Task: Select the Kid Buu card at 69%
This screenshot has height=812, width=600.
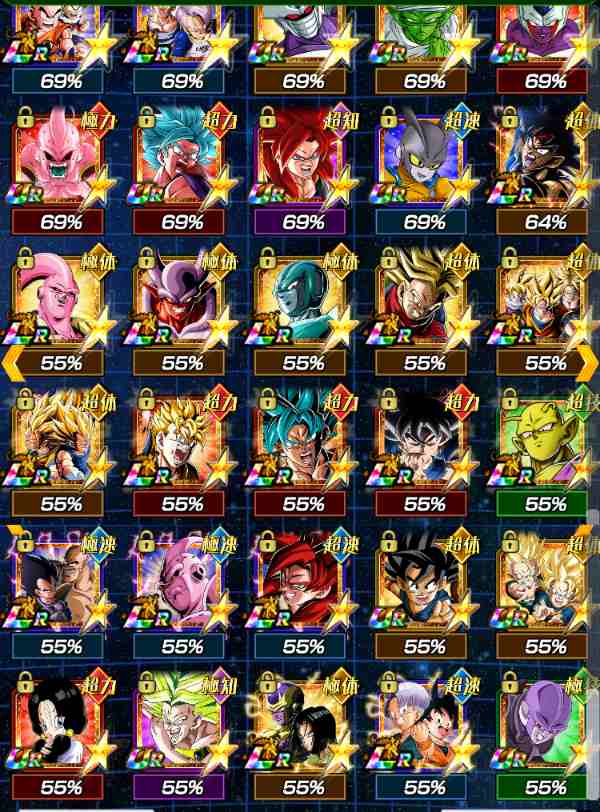Action: (x=60, y=160)
